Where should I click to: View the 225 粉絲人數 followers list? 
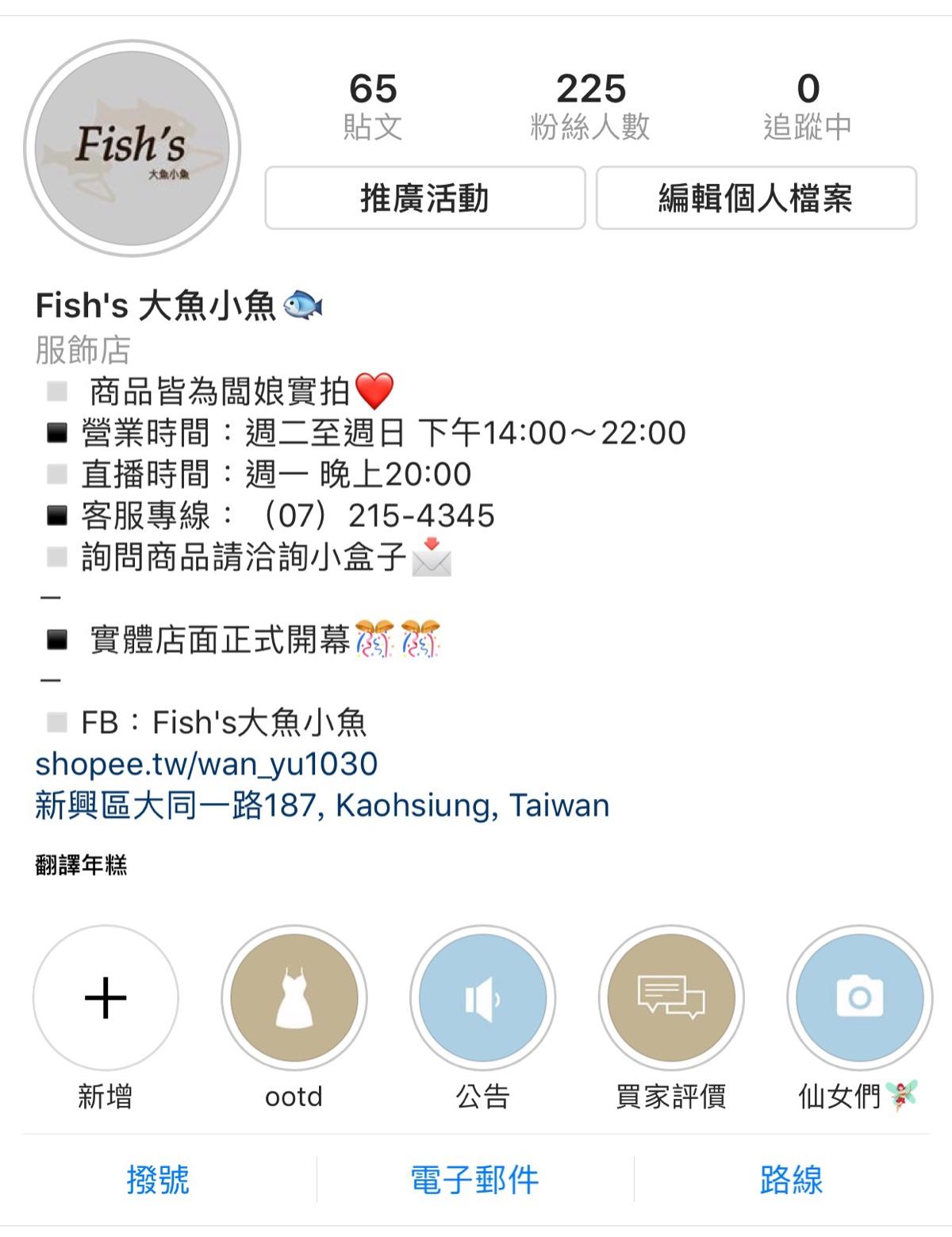click(x=590, y=106)
